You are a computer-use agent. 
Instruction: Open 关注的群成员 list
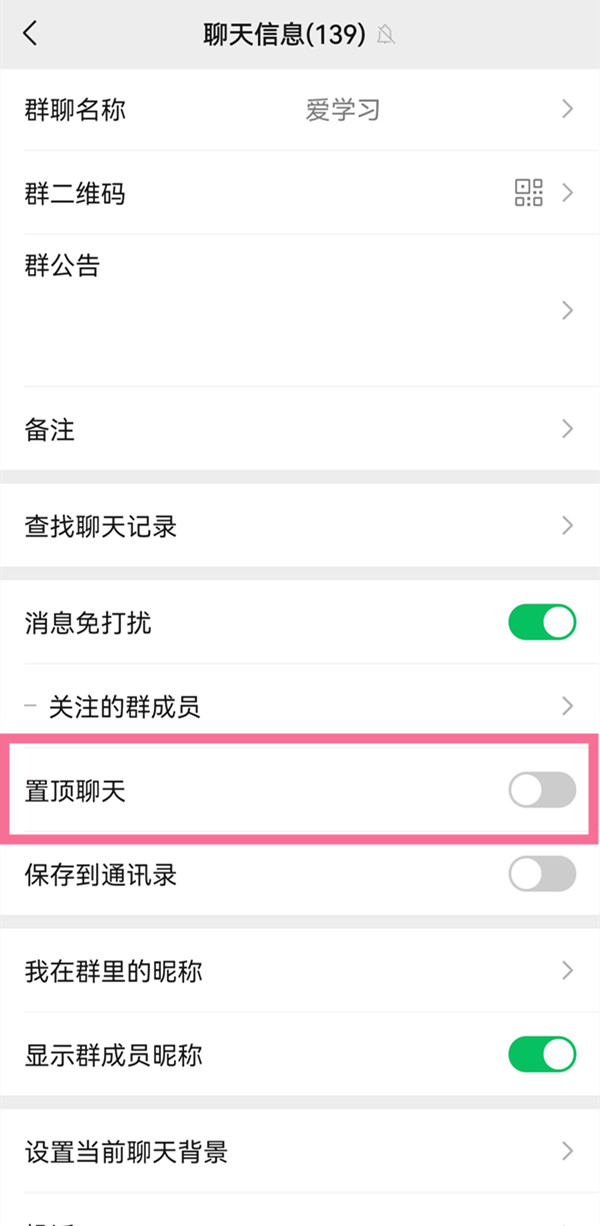tap(300, 707)
